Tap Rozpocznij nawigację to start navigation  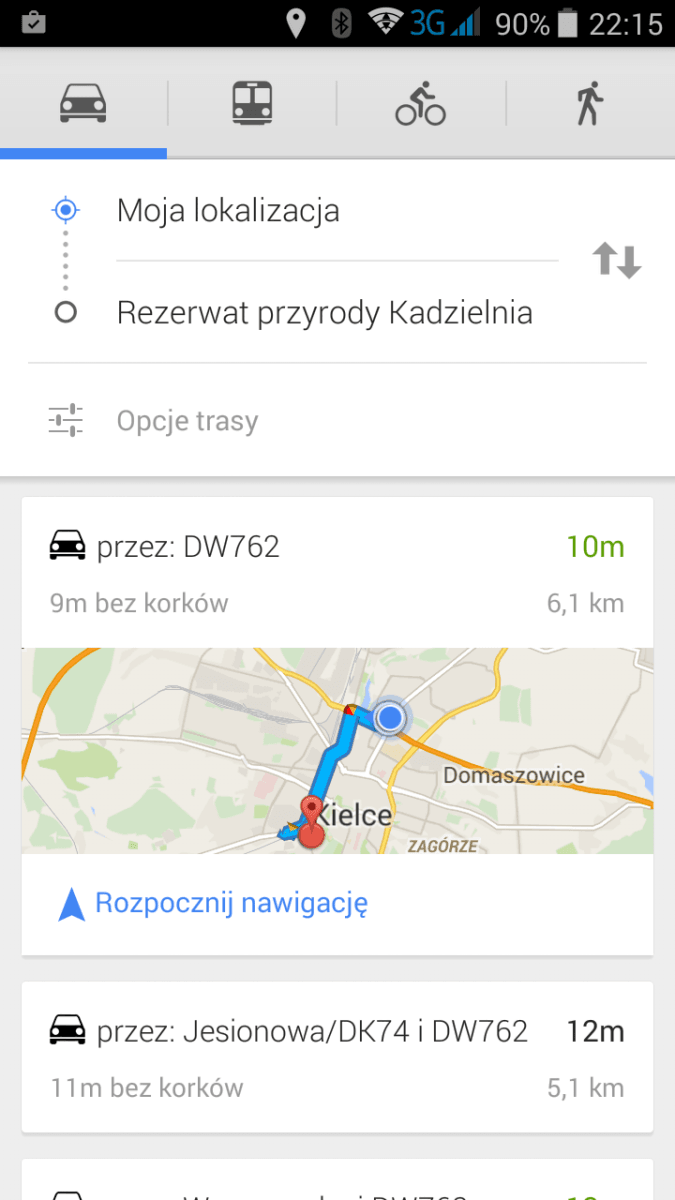click(231, 904)
